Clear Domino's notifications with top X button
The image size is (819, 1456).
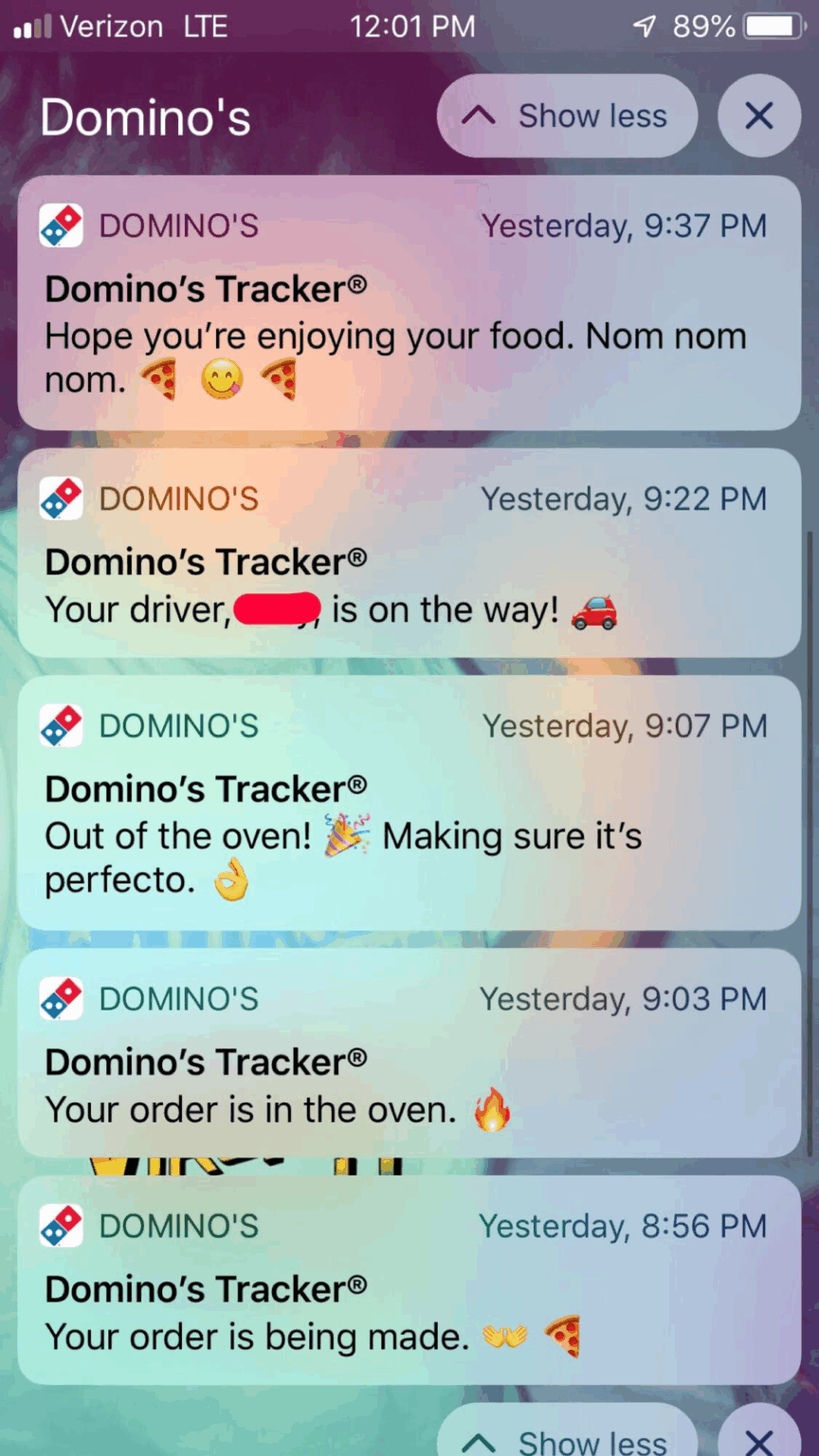[x=758, y=117]
